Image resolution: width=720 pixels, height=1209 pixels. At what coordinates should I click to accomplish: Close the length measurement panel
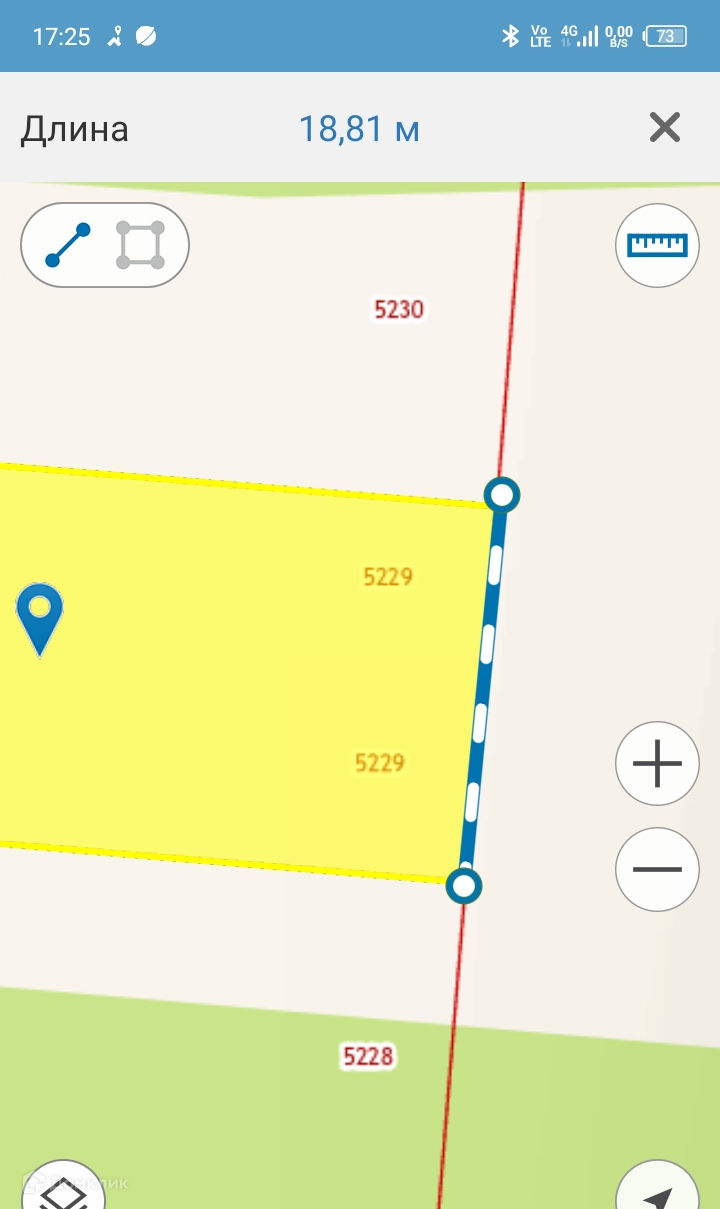[x=664, y=128]
